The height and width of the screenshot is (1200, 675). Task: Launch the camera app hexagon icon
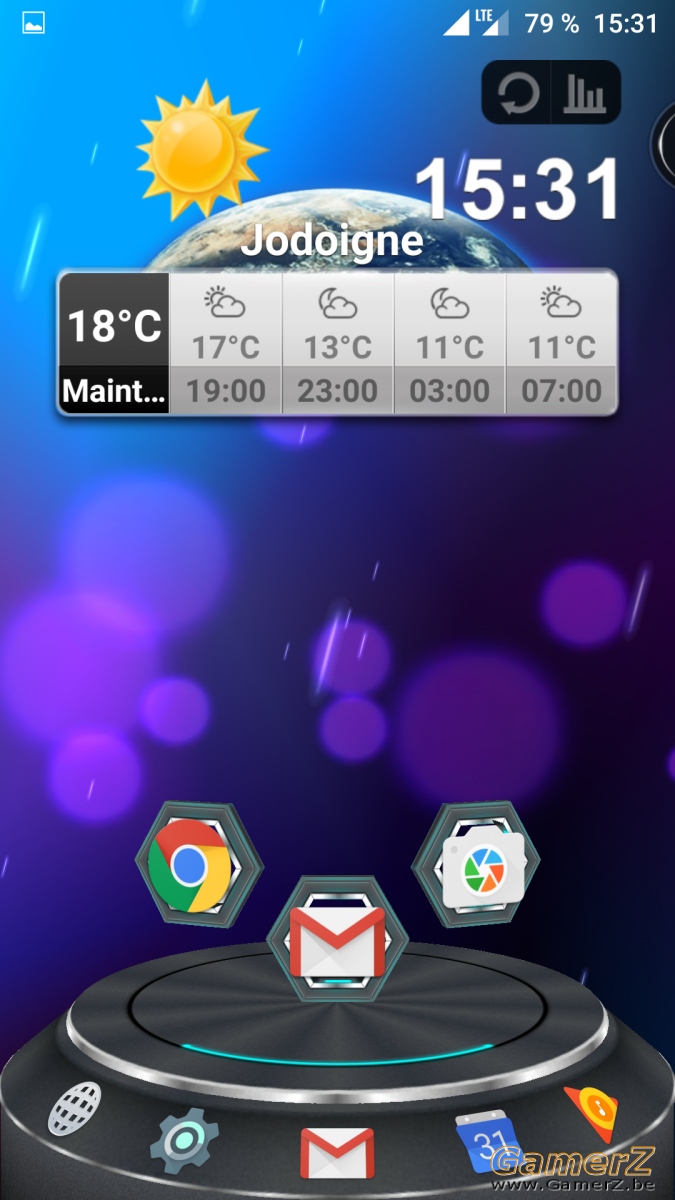pos(476,863)
